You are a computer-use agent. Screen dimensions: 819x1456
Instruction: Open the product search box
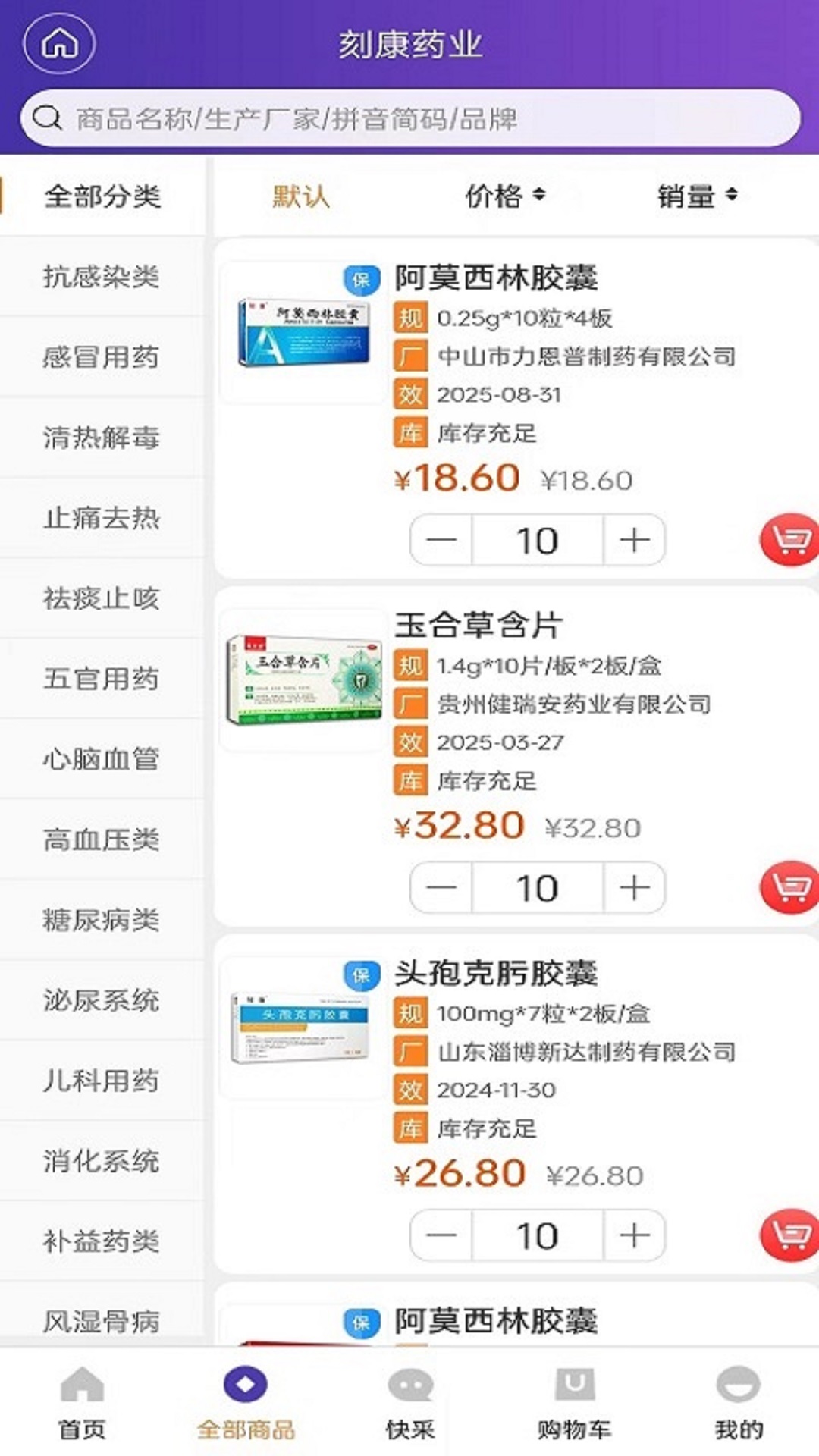click(409, 118)
